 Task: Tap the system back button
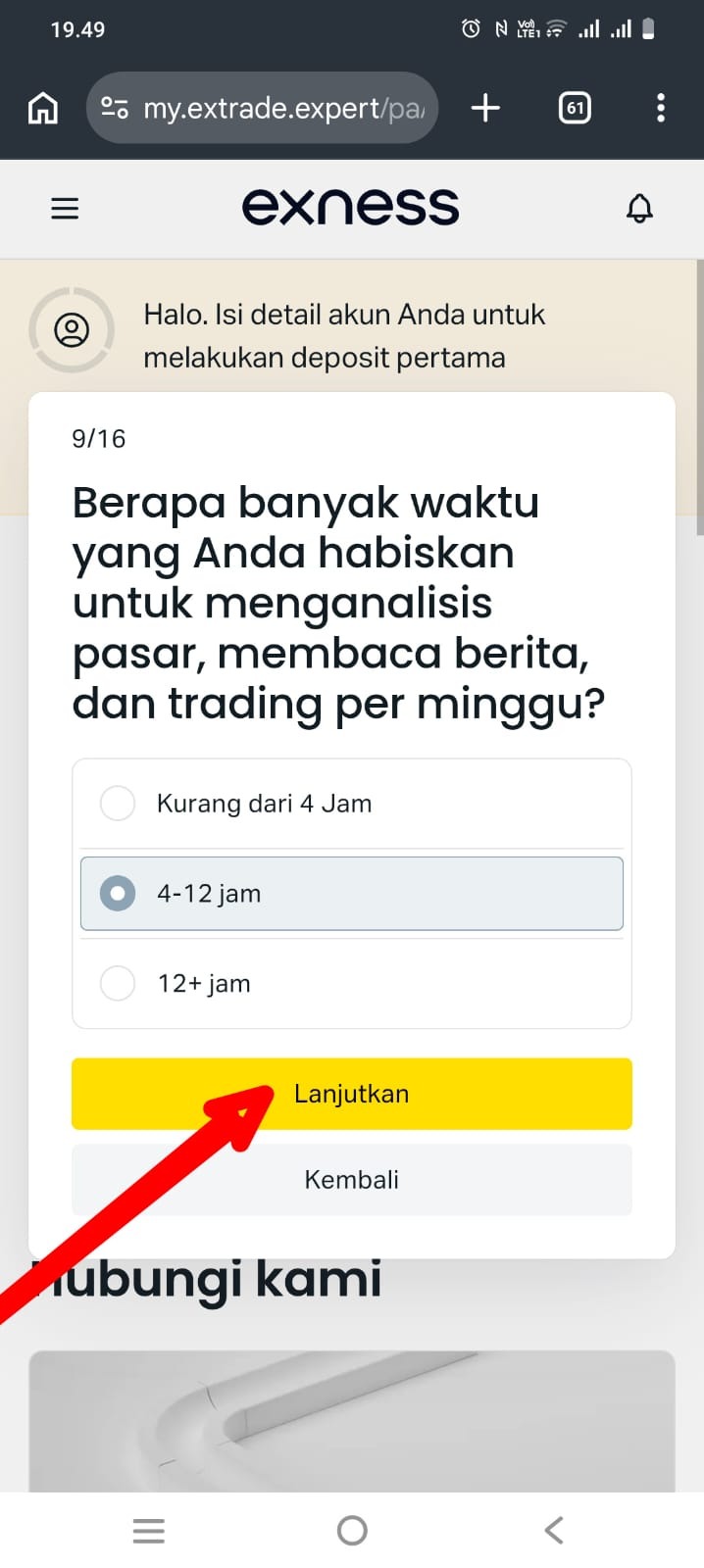click(554, 1530)
